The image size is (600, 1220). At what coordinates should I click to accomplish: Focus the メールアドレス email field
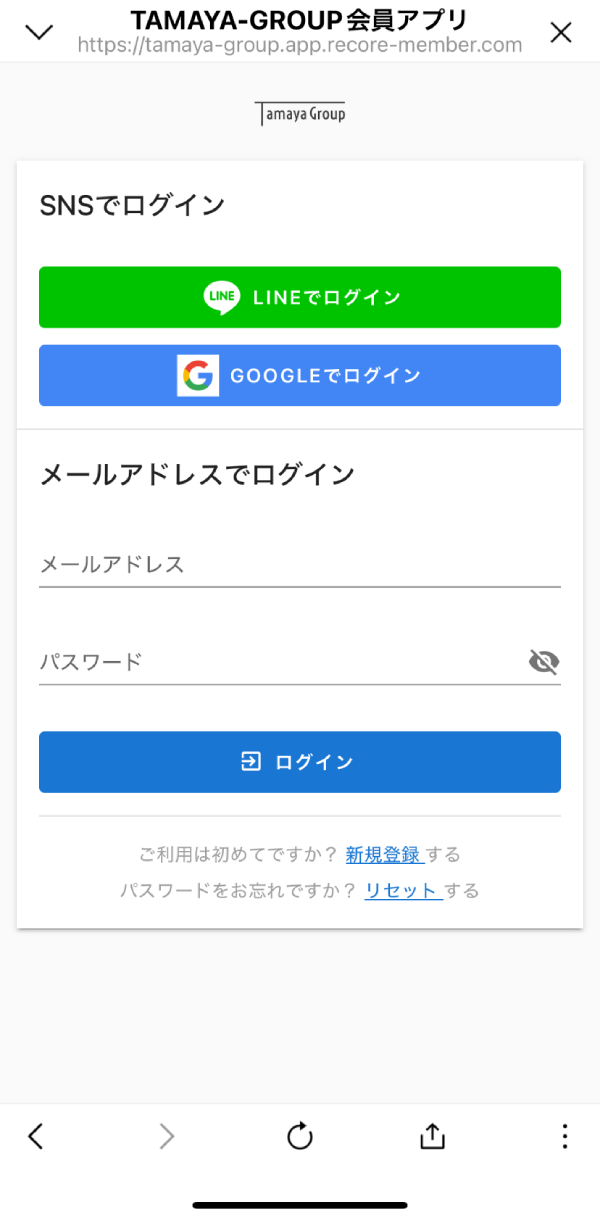tap(300, 565)
